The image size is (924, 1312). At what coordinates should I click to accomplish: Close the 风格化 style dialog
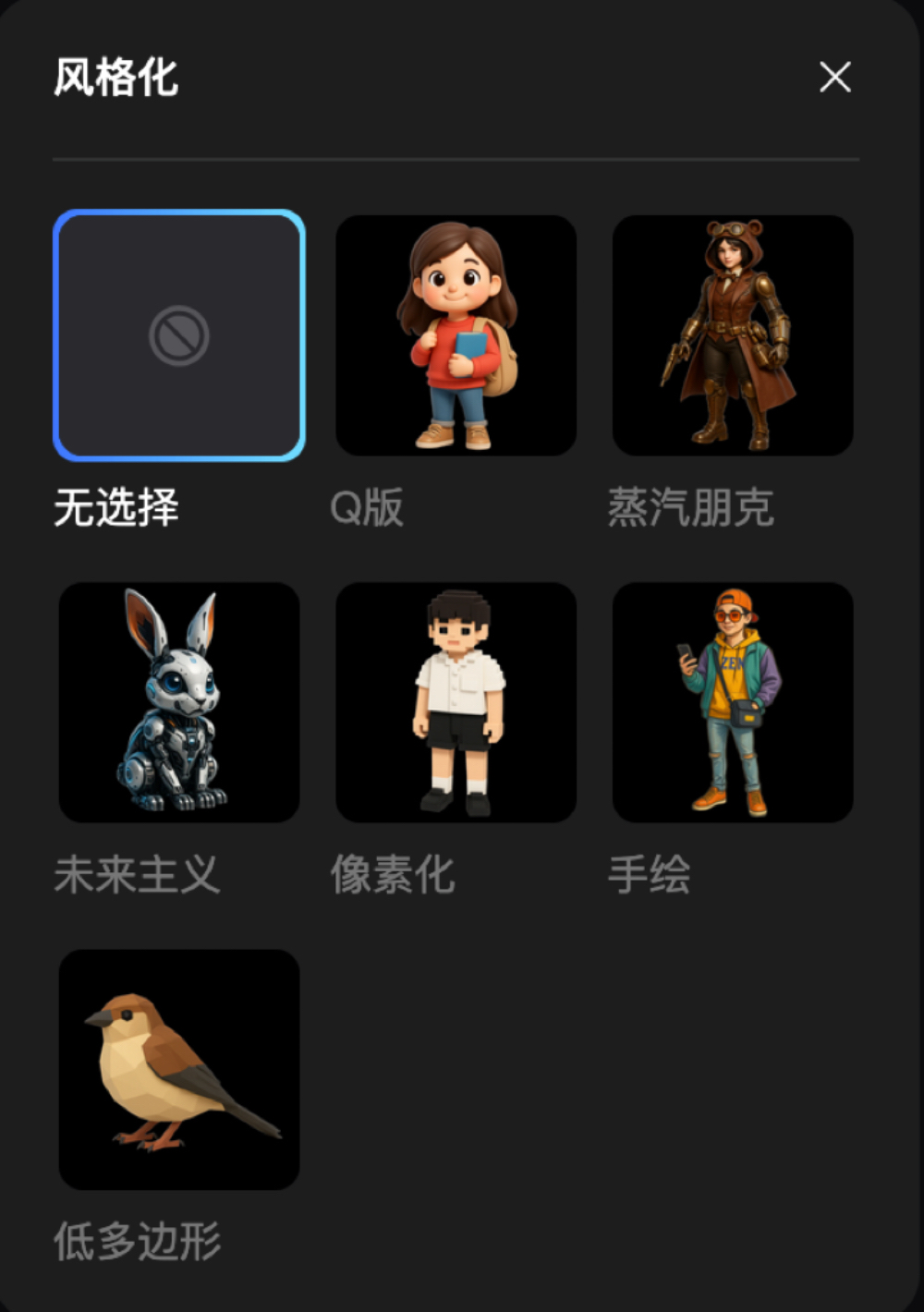click(834, 79)
